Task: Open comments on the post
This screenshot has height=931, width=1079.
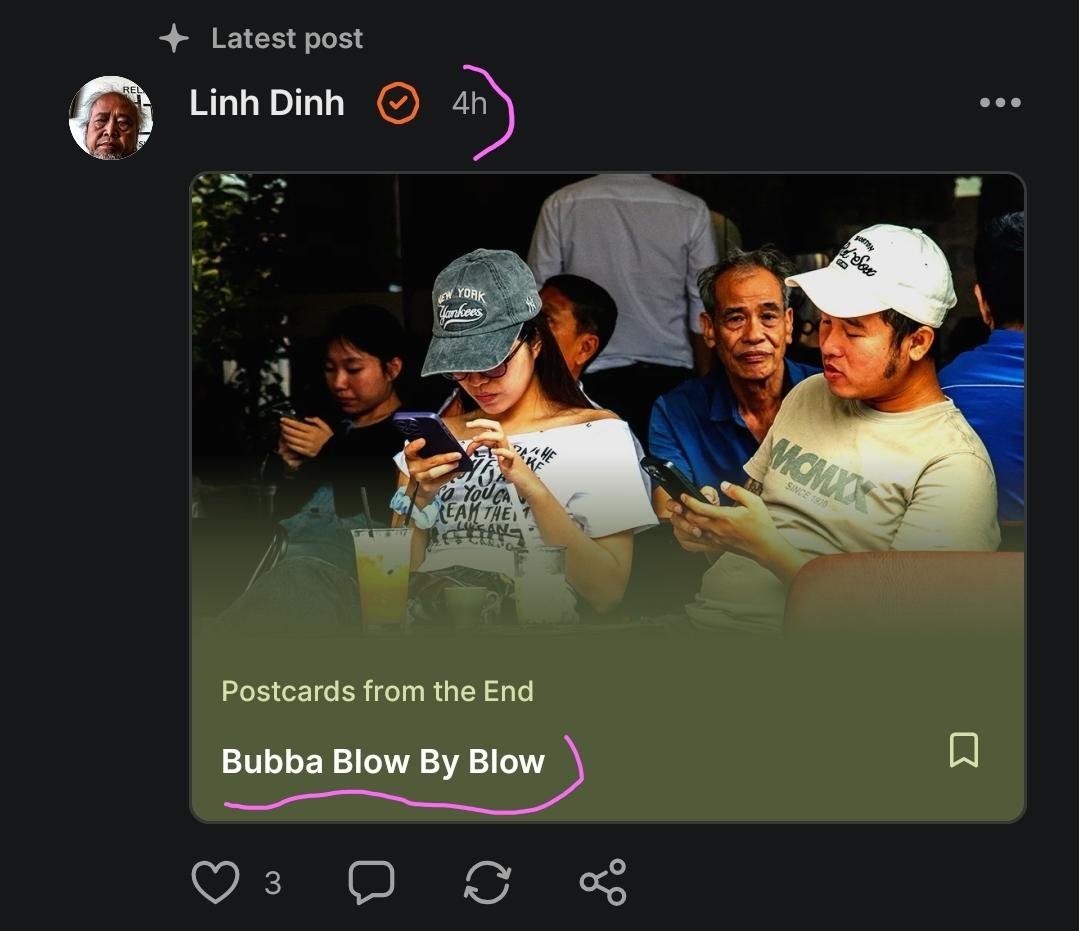Action: pos(371,883)
